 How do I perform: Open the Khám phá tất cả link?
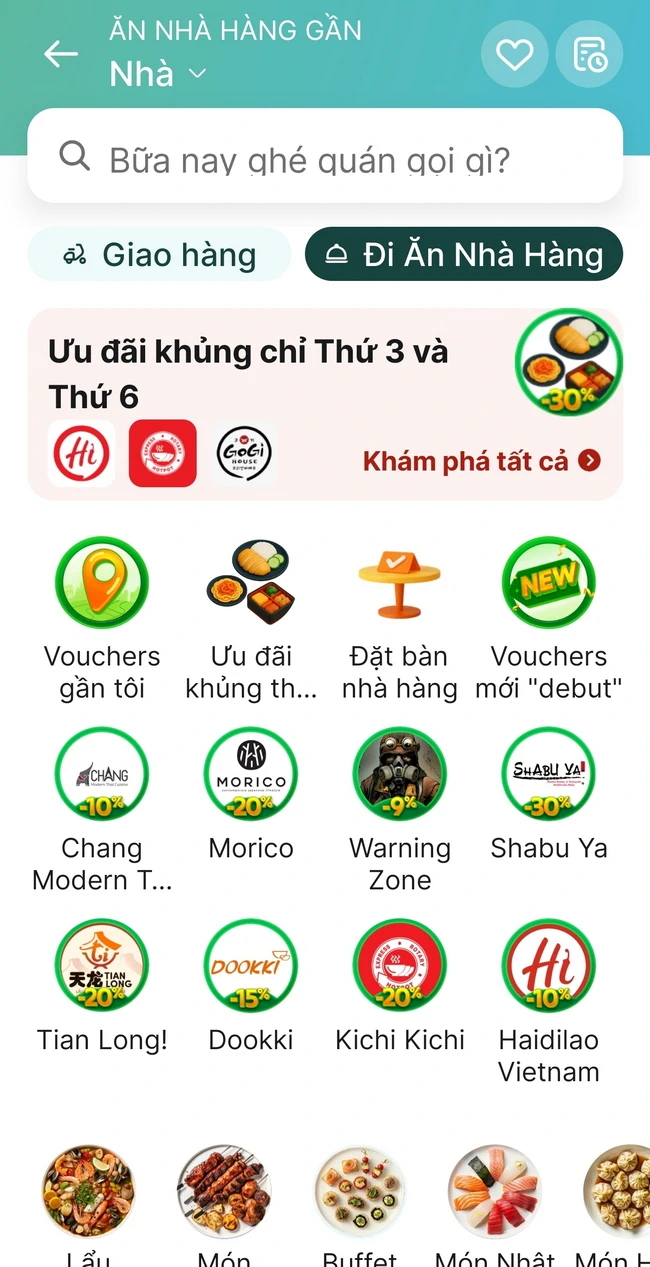tap(481, 460)
